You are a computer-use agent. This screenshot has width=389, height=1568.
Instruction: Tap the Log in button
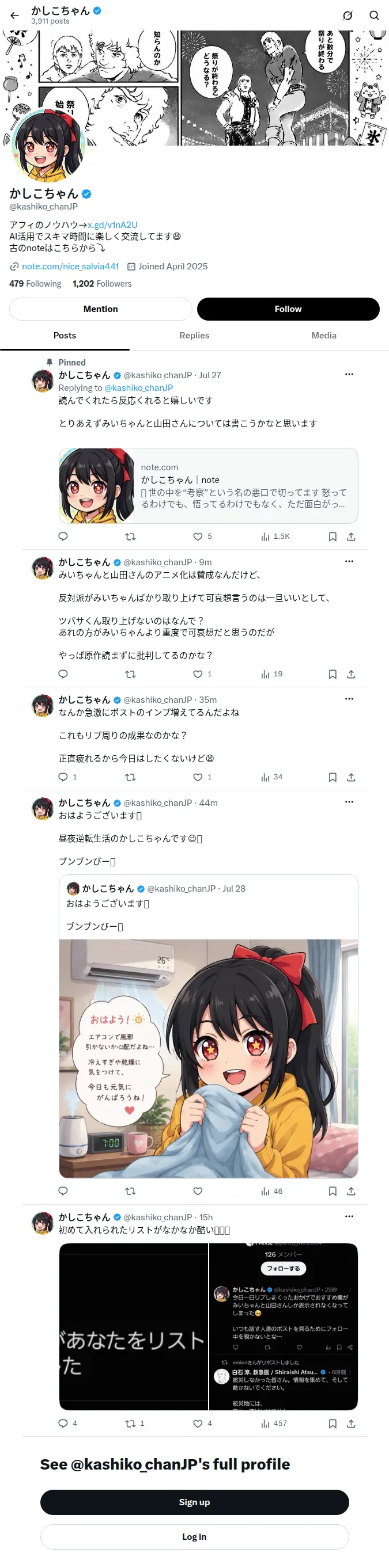point(195,1536)
